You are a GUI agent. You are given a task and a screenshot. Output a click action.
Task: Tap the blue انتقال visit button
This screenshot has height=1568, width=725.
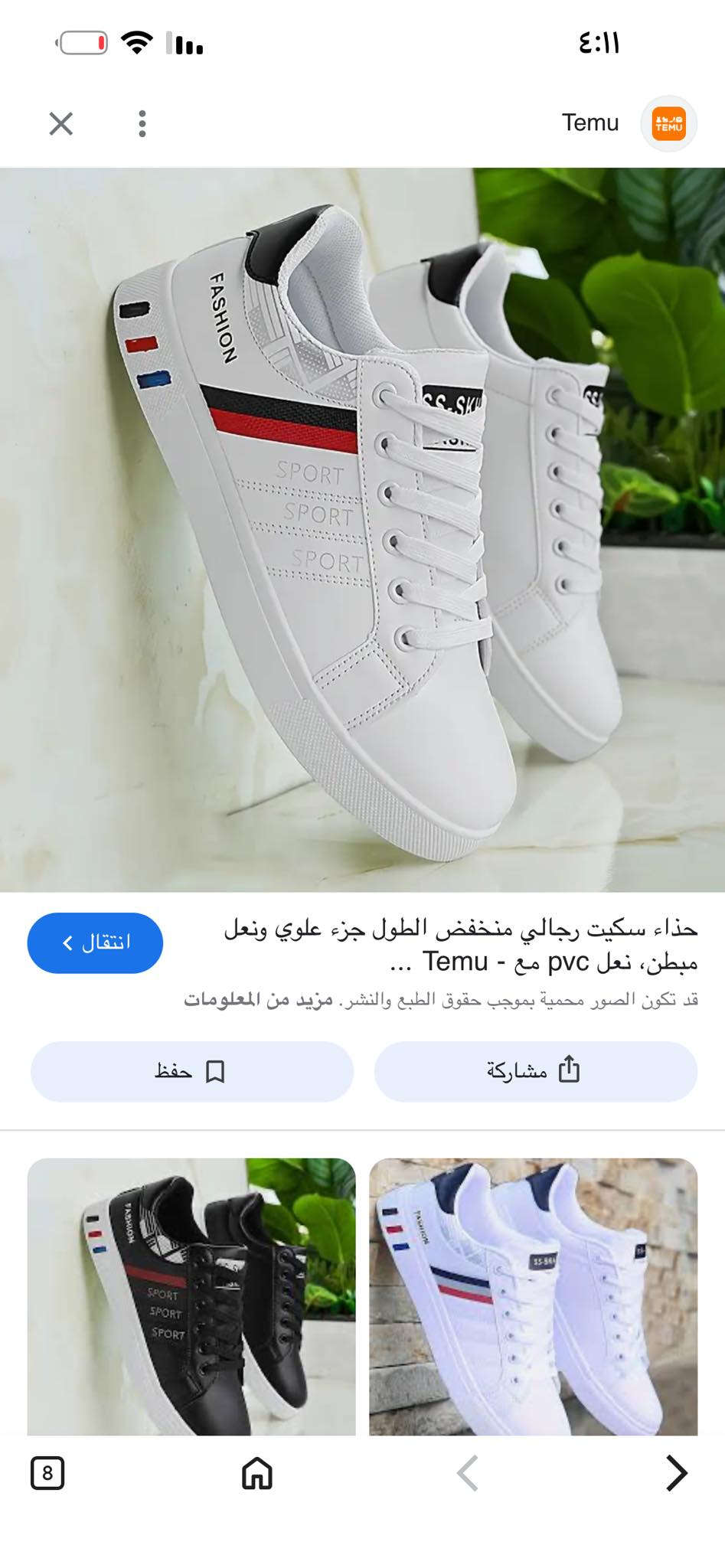click(96, 942)
